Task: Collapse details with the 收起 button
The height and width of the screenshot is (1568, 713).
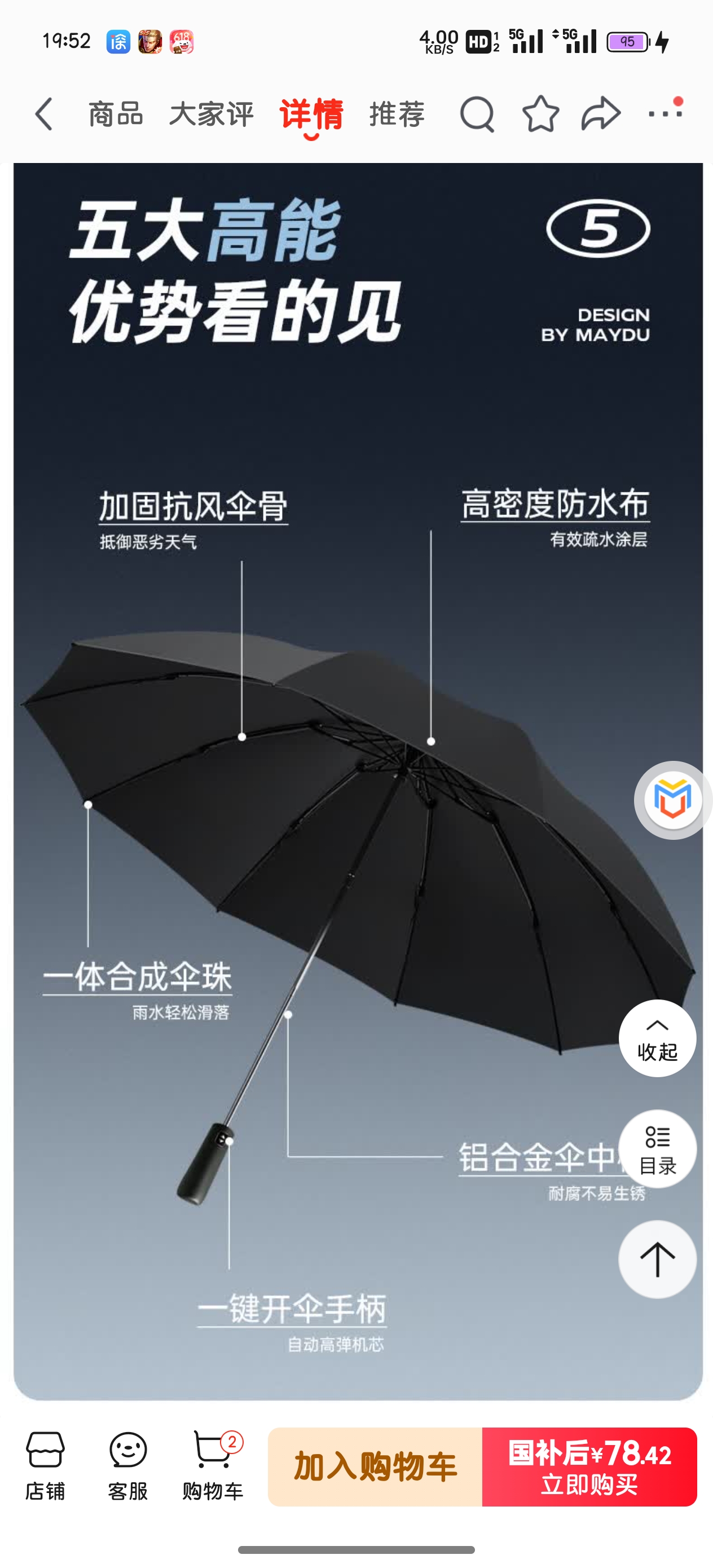Action: (657, 1038)
